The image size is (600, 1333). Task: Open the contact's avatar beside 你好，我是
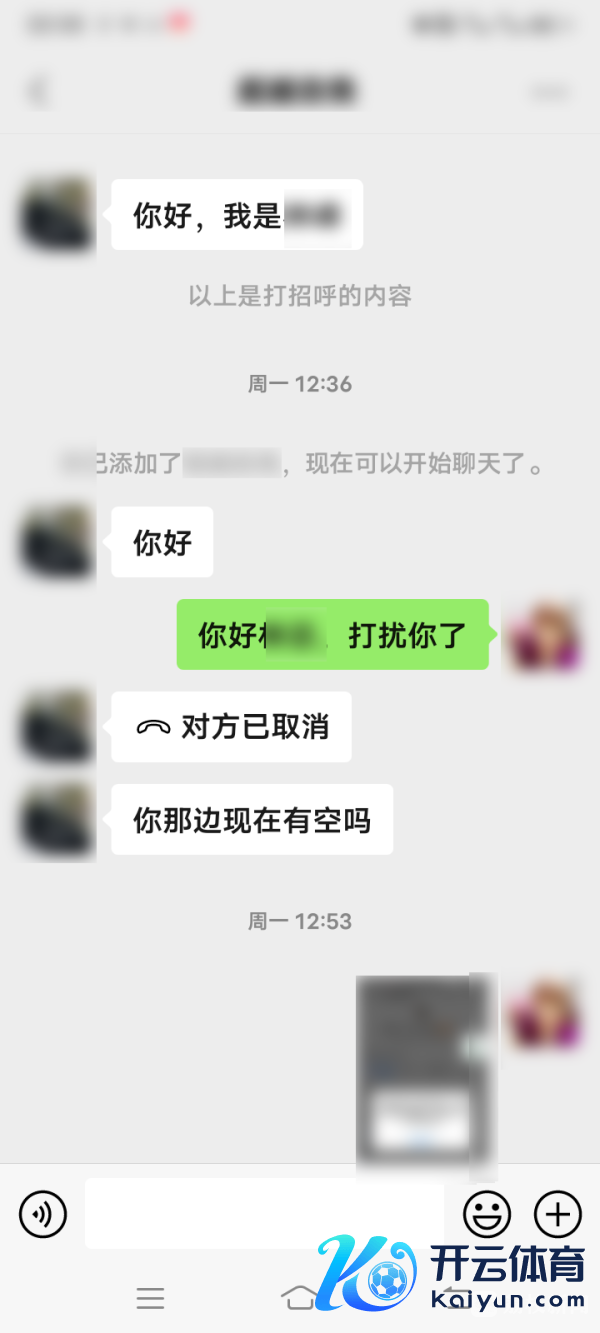57,215
